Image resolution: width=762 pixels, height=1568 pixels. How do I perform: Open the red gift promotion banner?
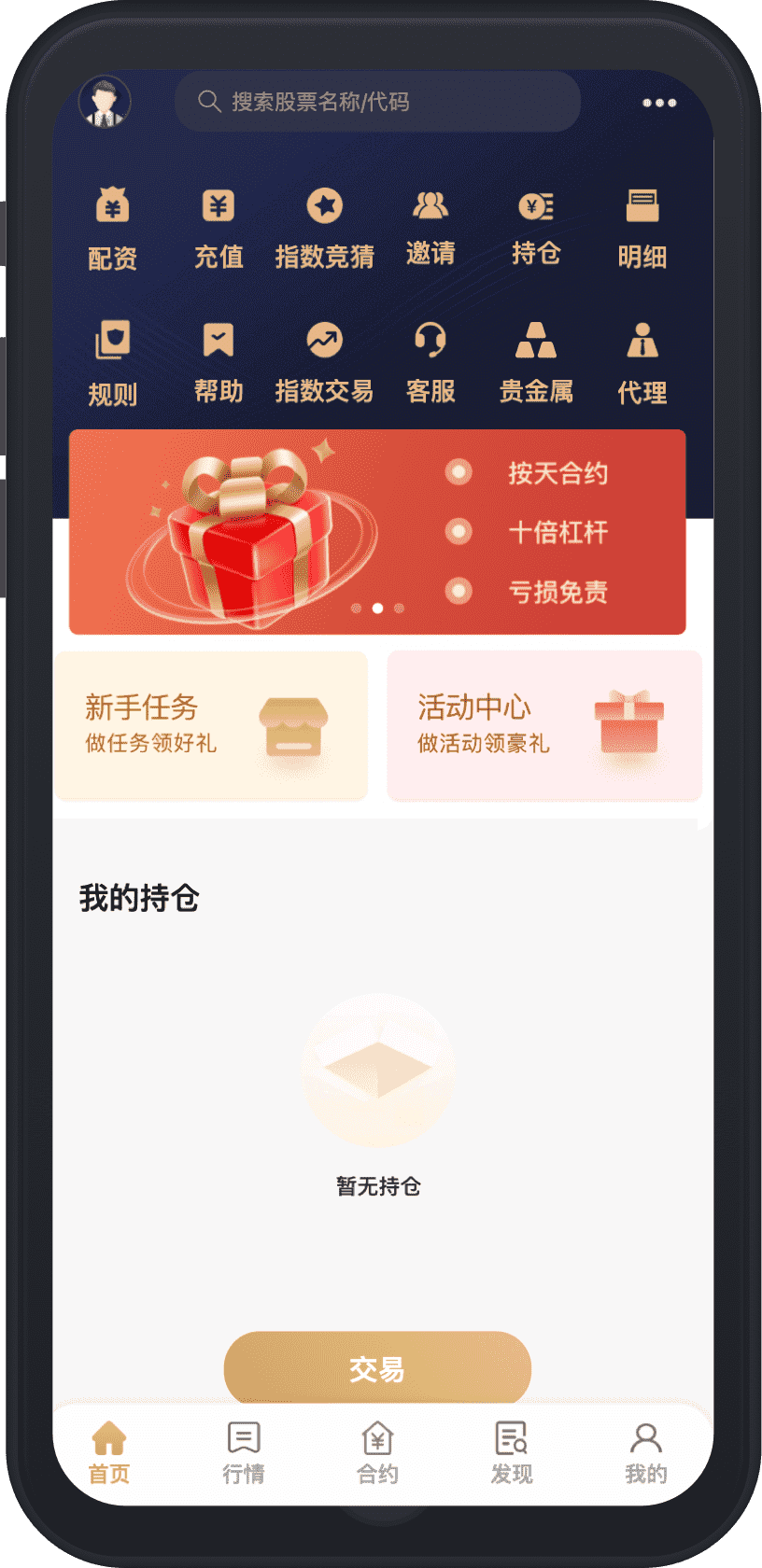pos(377,532)
